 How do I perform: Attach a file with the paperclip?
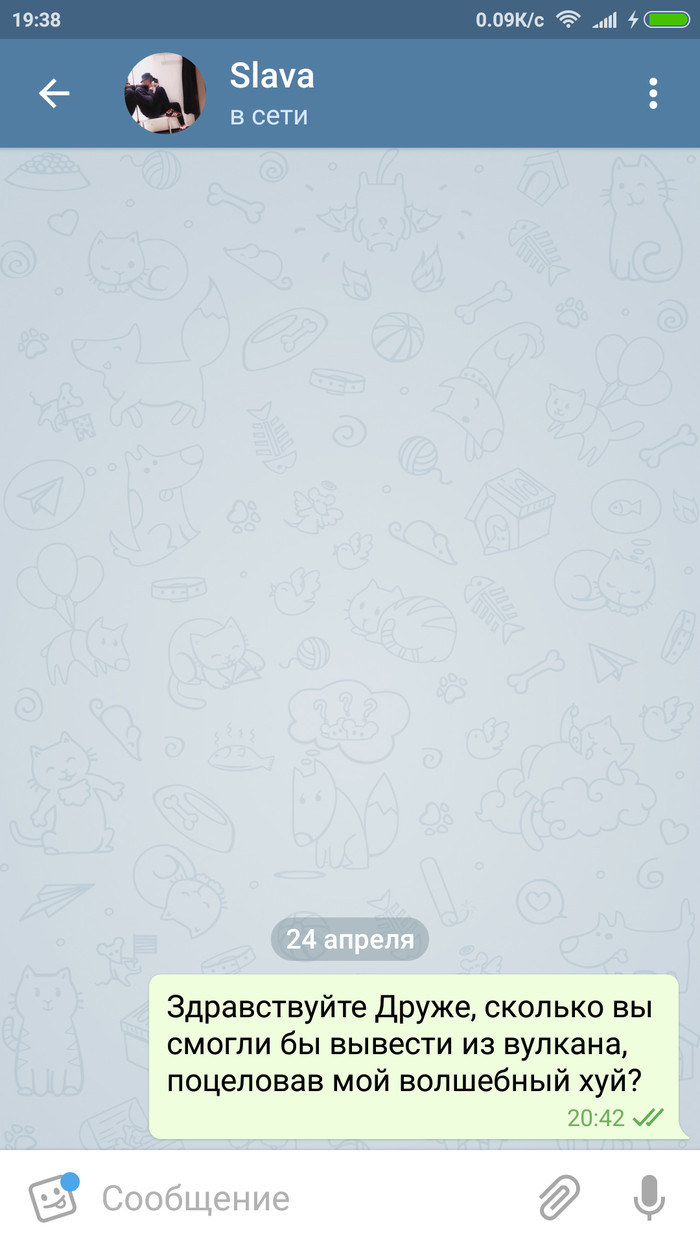point(560,1198)
